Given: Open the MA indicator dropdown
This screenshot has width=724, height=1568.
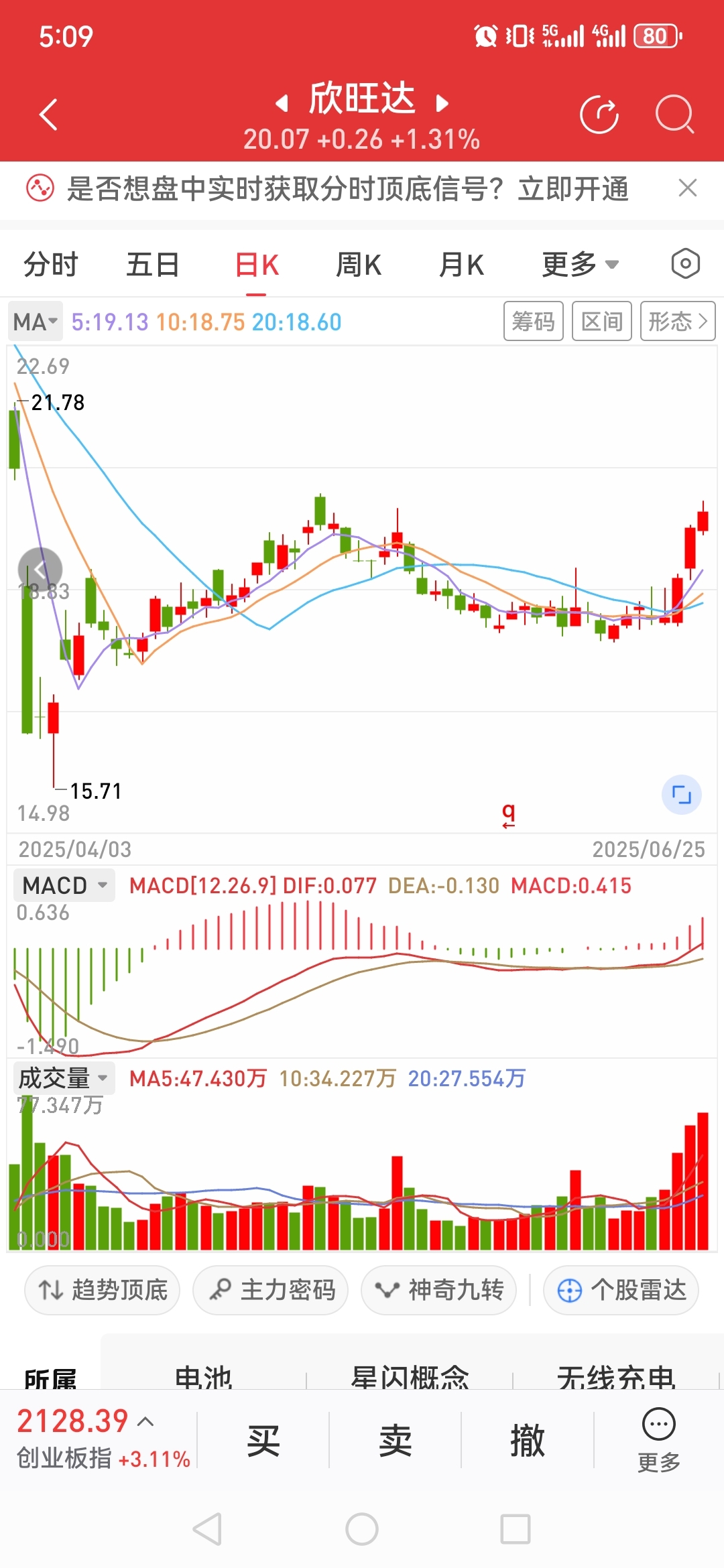Looking at the screenshot, I should tap(35, 322).
